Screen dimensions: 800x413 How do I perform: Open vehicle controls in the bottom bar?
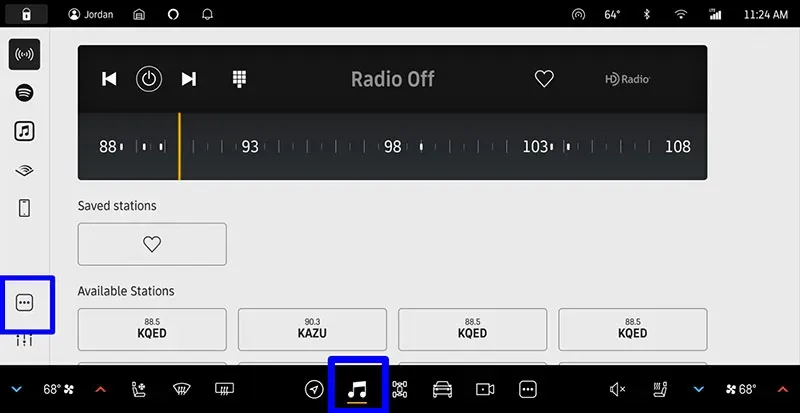coord(442,389)
